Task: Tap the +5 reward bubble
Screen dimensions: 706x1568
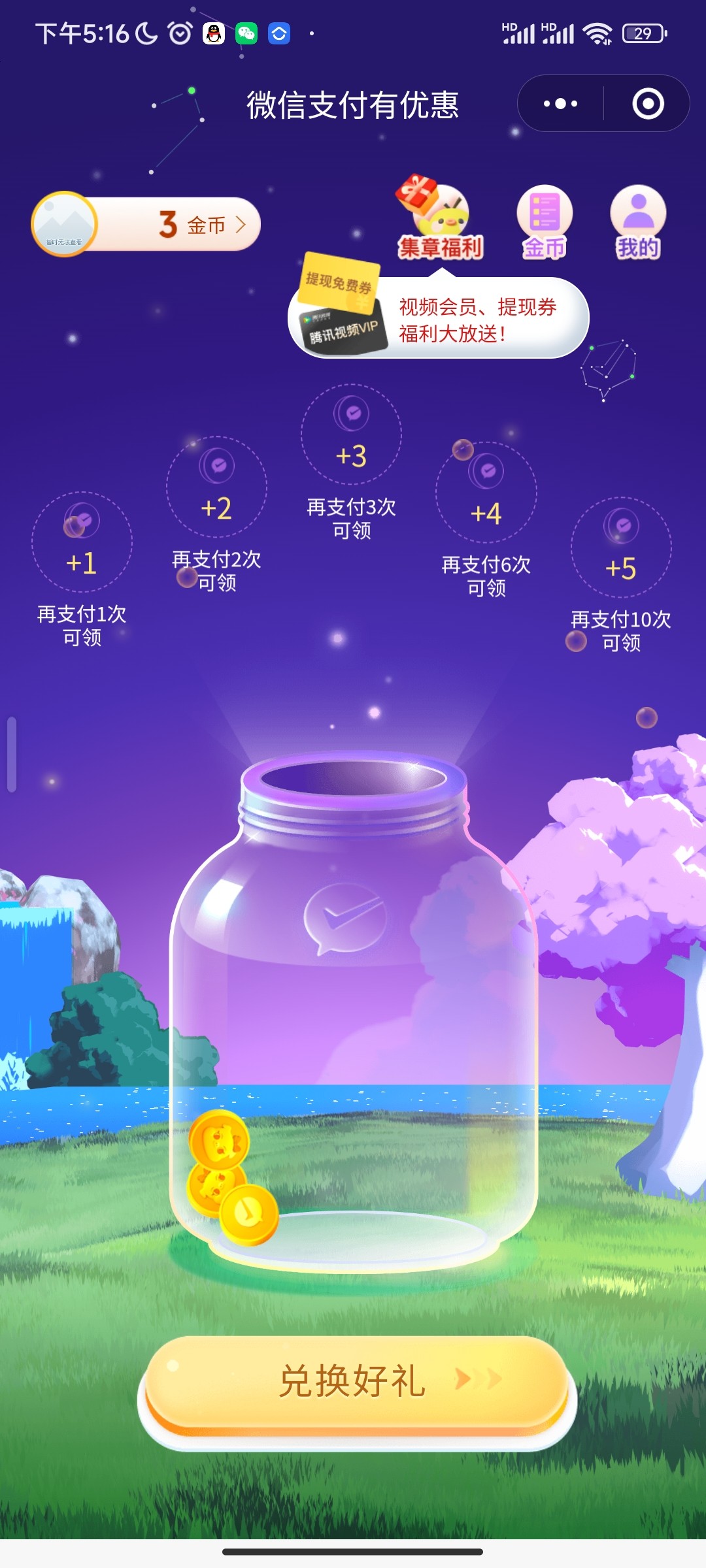Action: coord(621,547)
